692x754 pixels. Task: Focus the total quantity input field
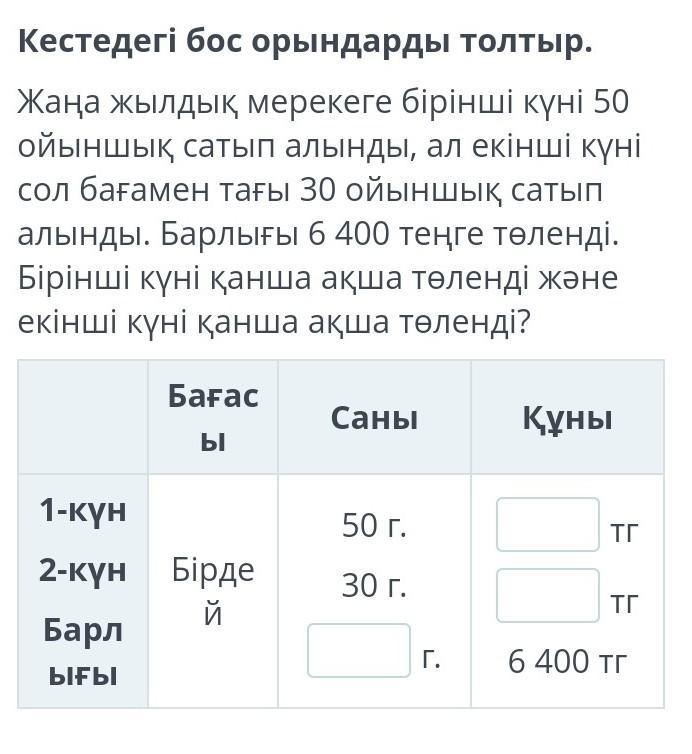[x=359, y=650]
